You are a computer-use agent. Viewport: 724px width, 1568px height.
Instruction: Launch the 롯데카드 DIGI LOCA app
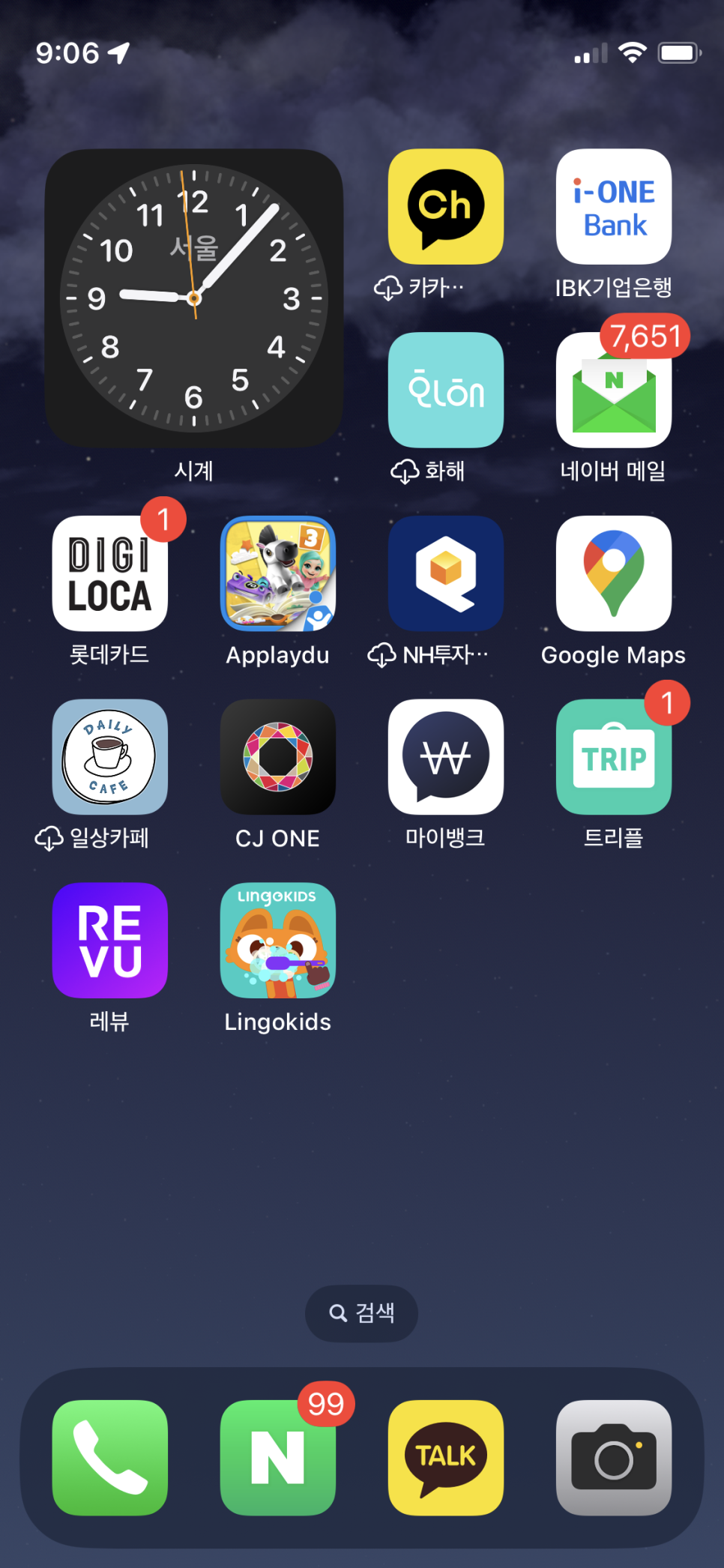click(x=109, y=573)
